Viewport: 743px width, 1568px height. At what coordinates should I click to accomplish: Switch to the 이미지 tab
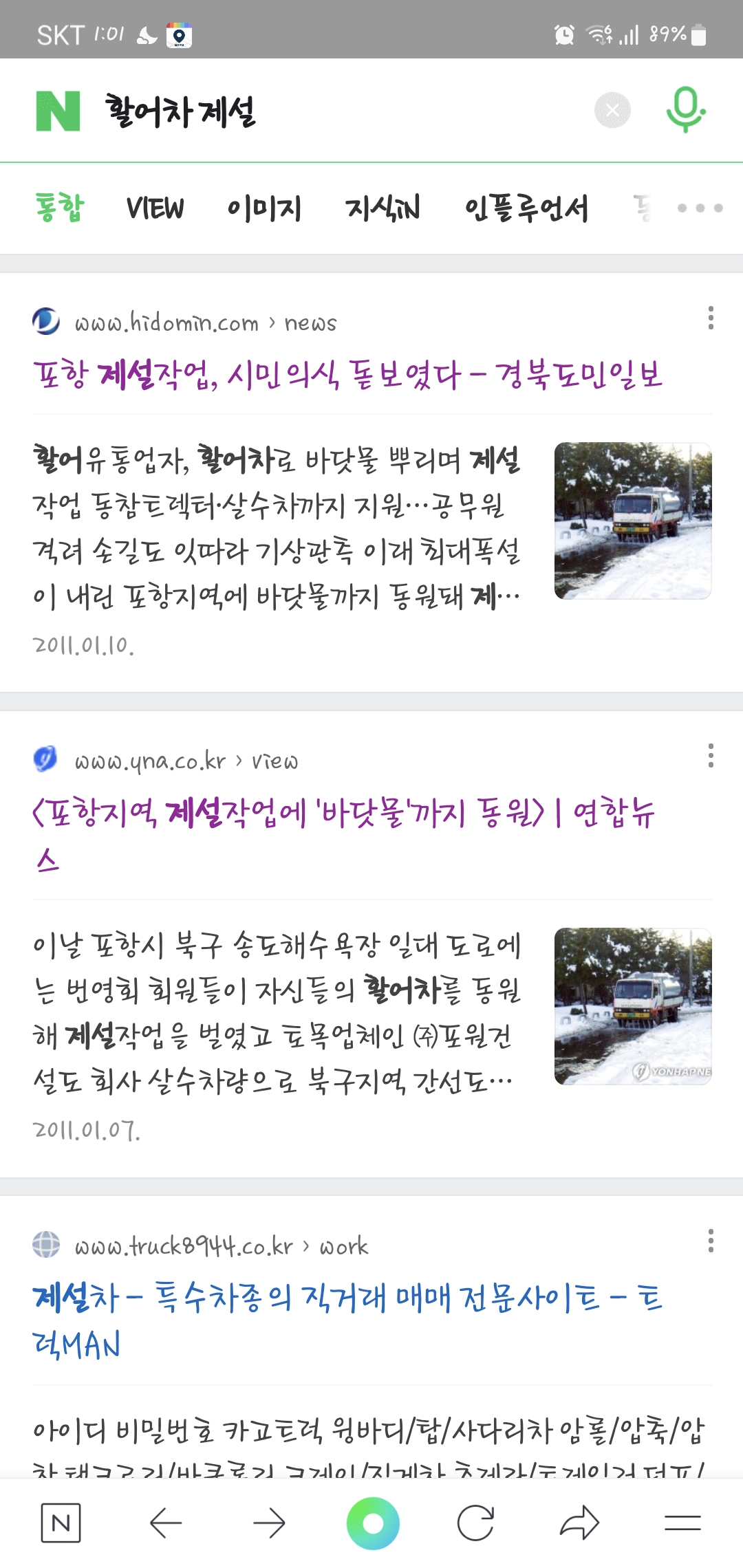tap(265, 208)
